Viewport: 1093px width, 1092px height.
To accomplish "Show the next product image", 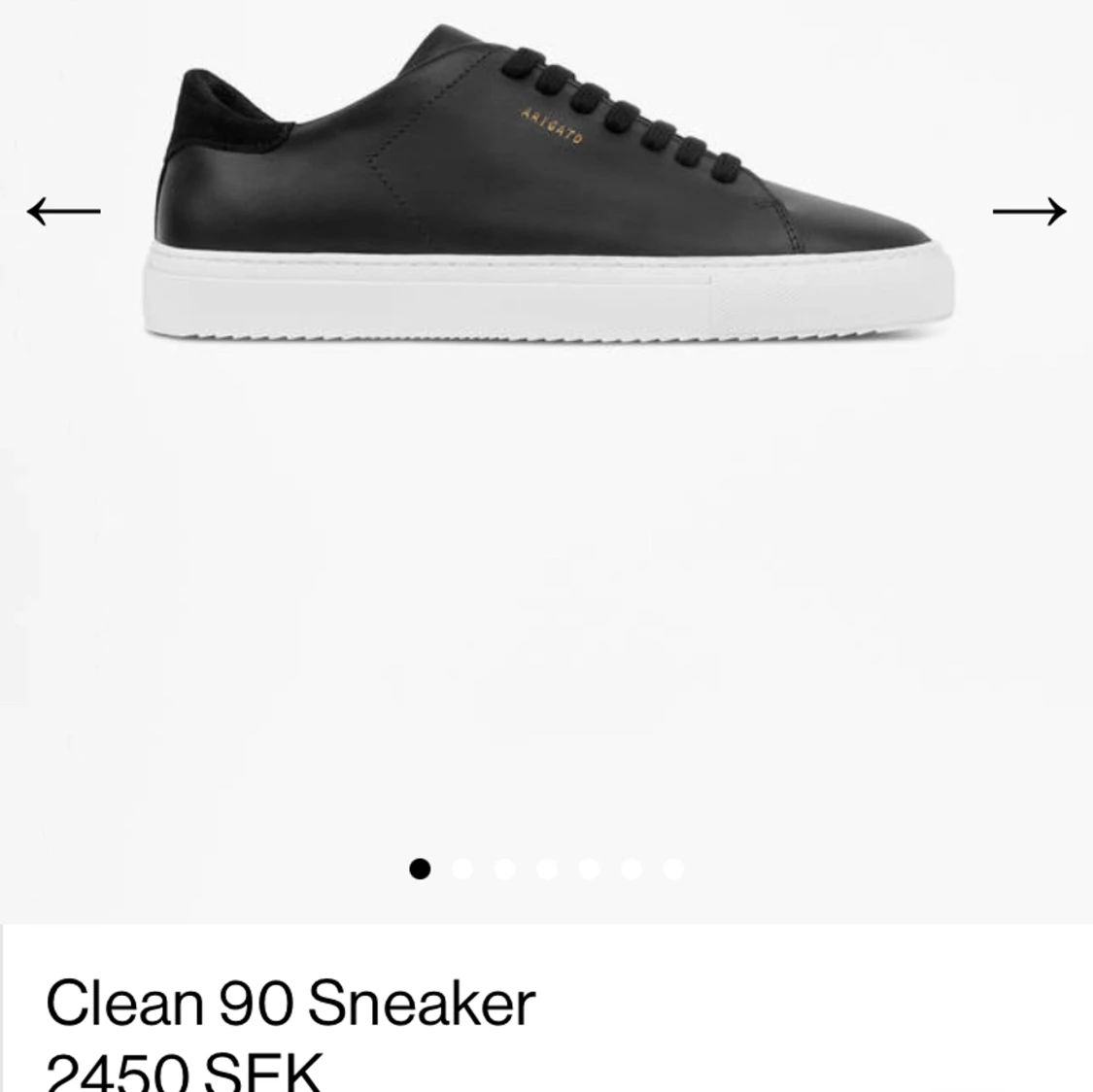I will [1029, 211].
